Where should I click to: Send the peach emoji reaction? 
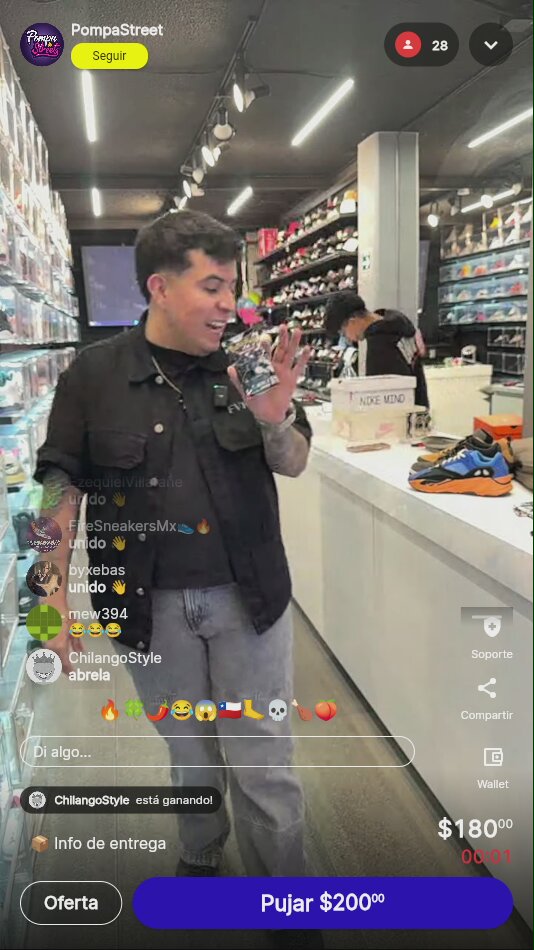(x=325, y=709)
